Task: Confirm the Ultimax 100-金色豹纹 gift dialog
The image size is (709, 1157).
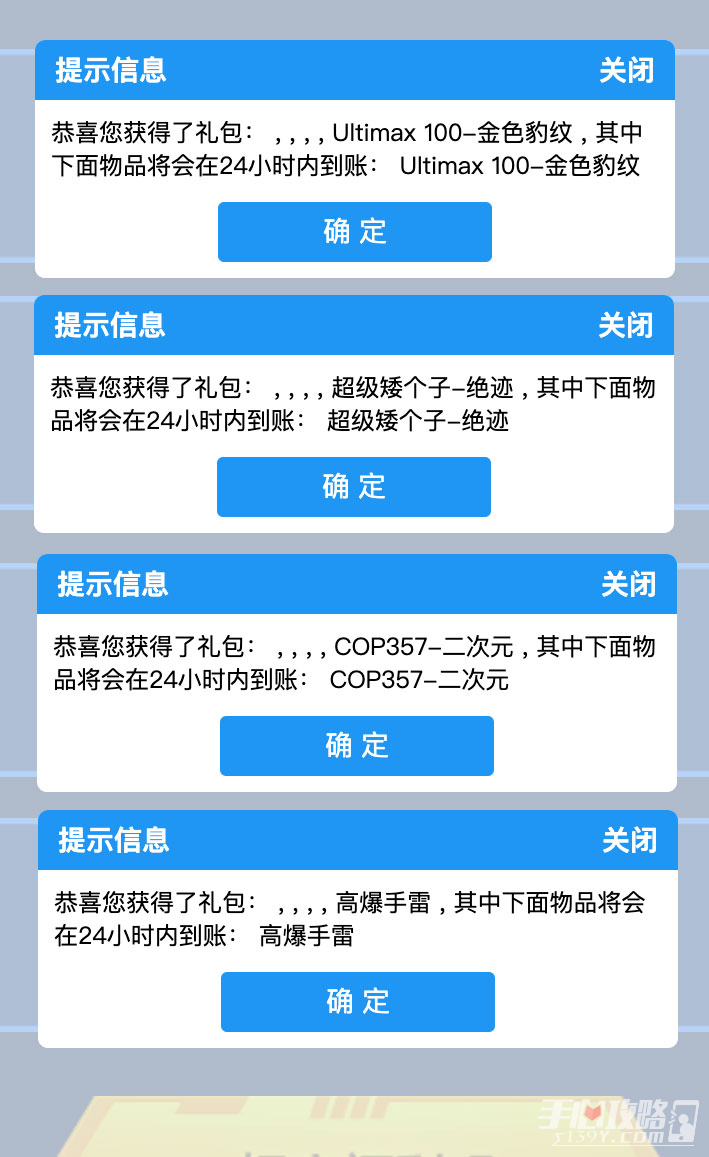Action: click(x=355, y=232)
